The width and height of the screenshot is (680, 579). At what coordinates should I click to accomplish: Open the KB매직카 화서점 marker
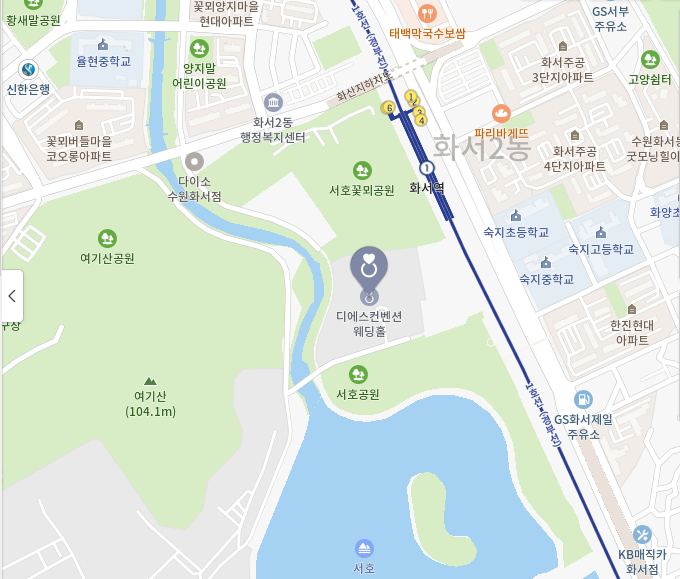642,534
